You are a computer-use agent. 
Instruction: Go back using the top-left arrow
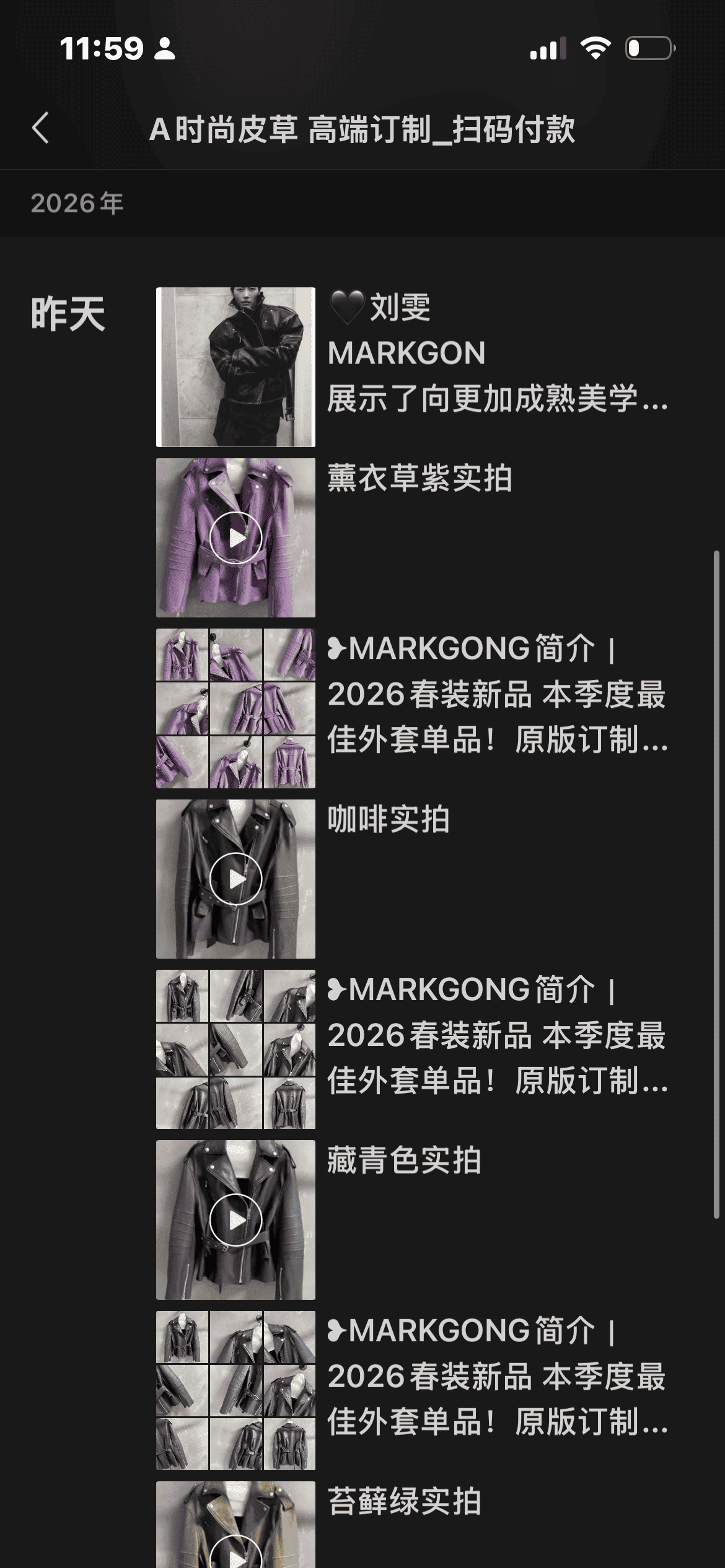(41, 129)
